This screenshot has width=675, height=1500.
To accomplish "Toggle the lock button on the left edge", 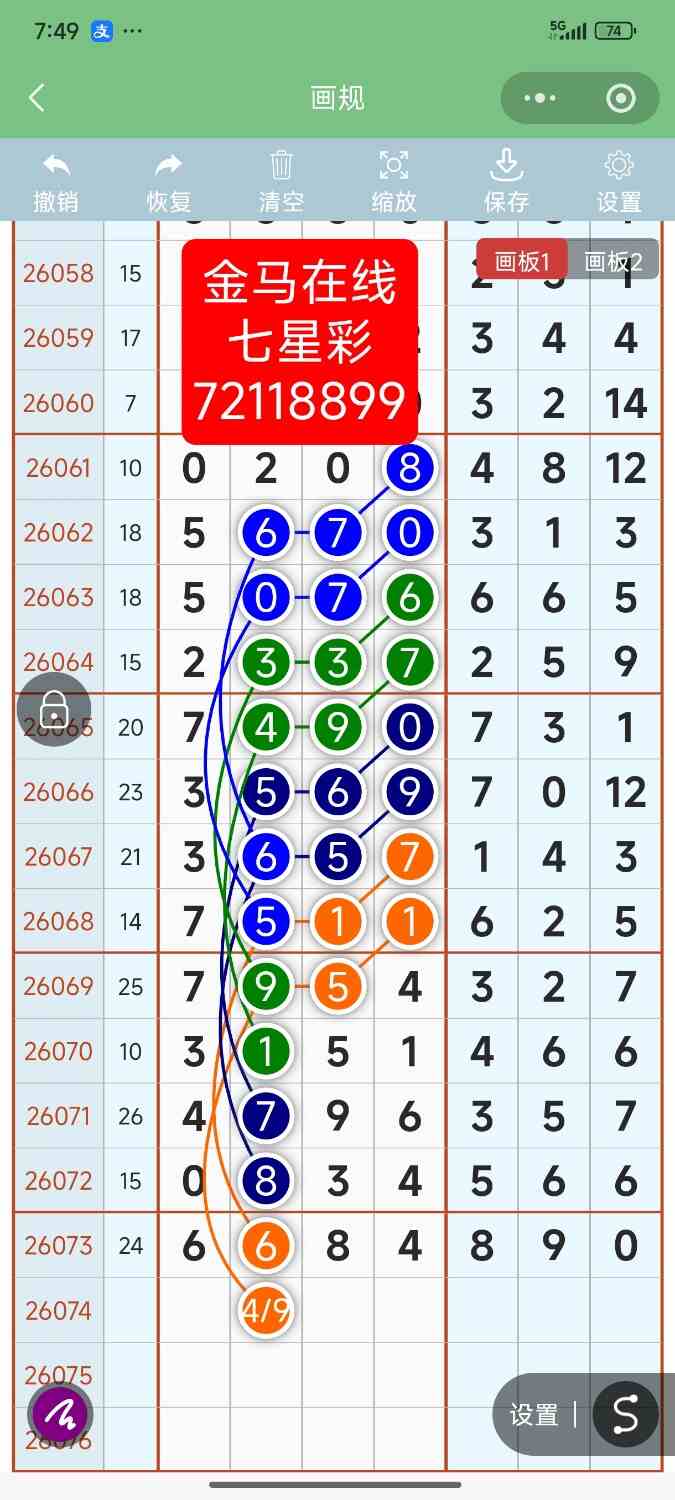I will [x=54, y=709].
